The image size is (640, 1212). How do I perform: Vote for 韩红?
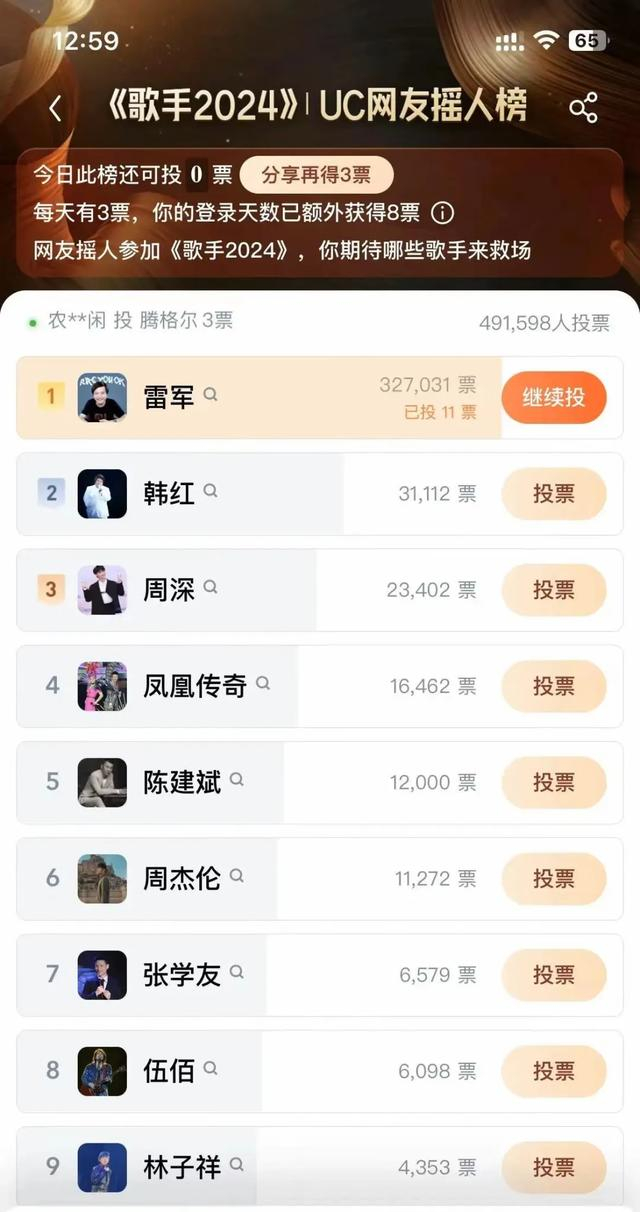[x=553, y=494]
